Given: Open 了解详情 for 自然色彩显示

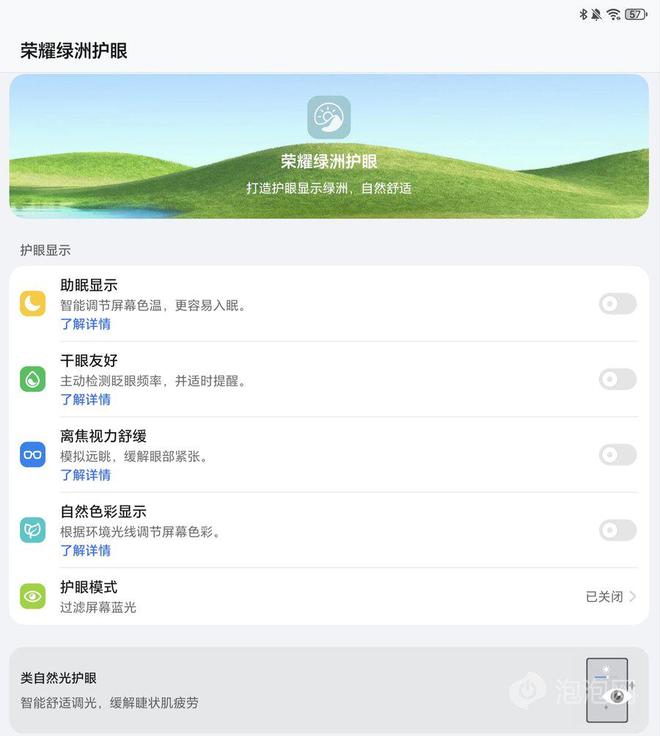Looking at the screenshot, I should click(x=85, y=550).
